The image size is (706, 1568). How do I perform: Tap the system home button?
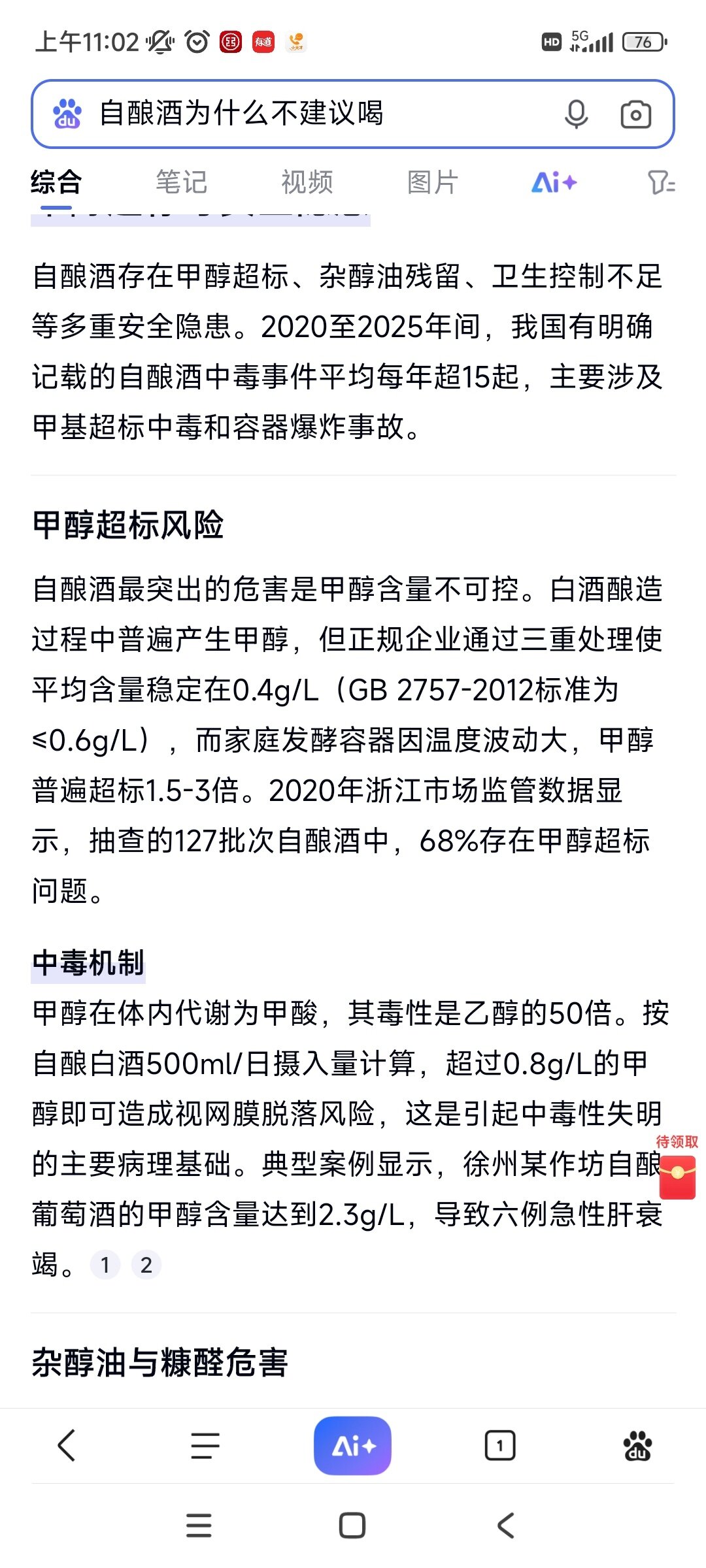tap(352, 1526)
